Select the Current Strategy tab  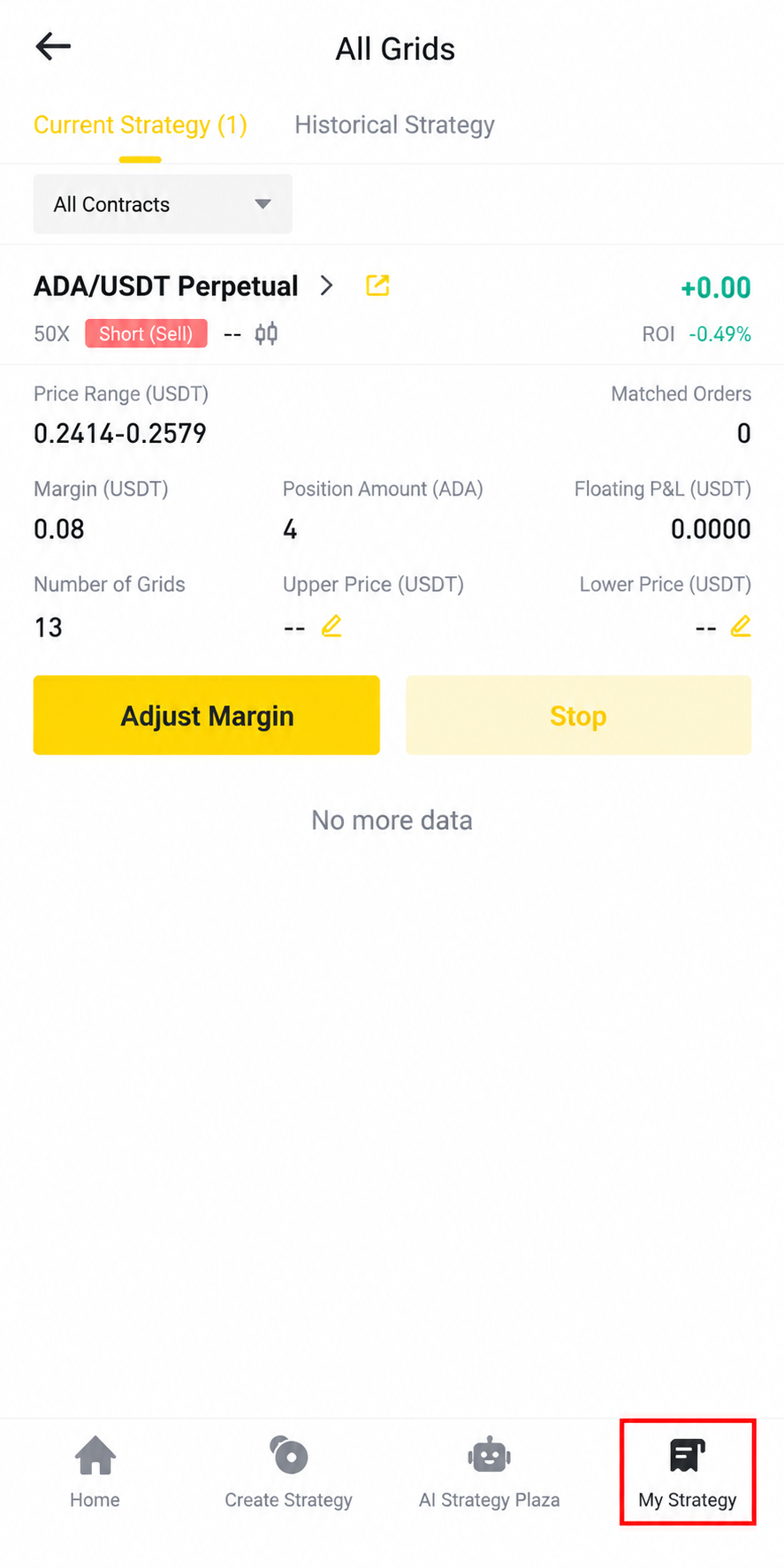tap(140, 126)
